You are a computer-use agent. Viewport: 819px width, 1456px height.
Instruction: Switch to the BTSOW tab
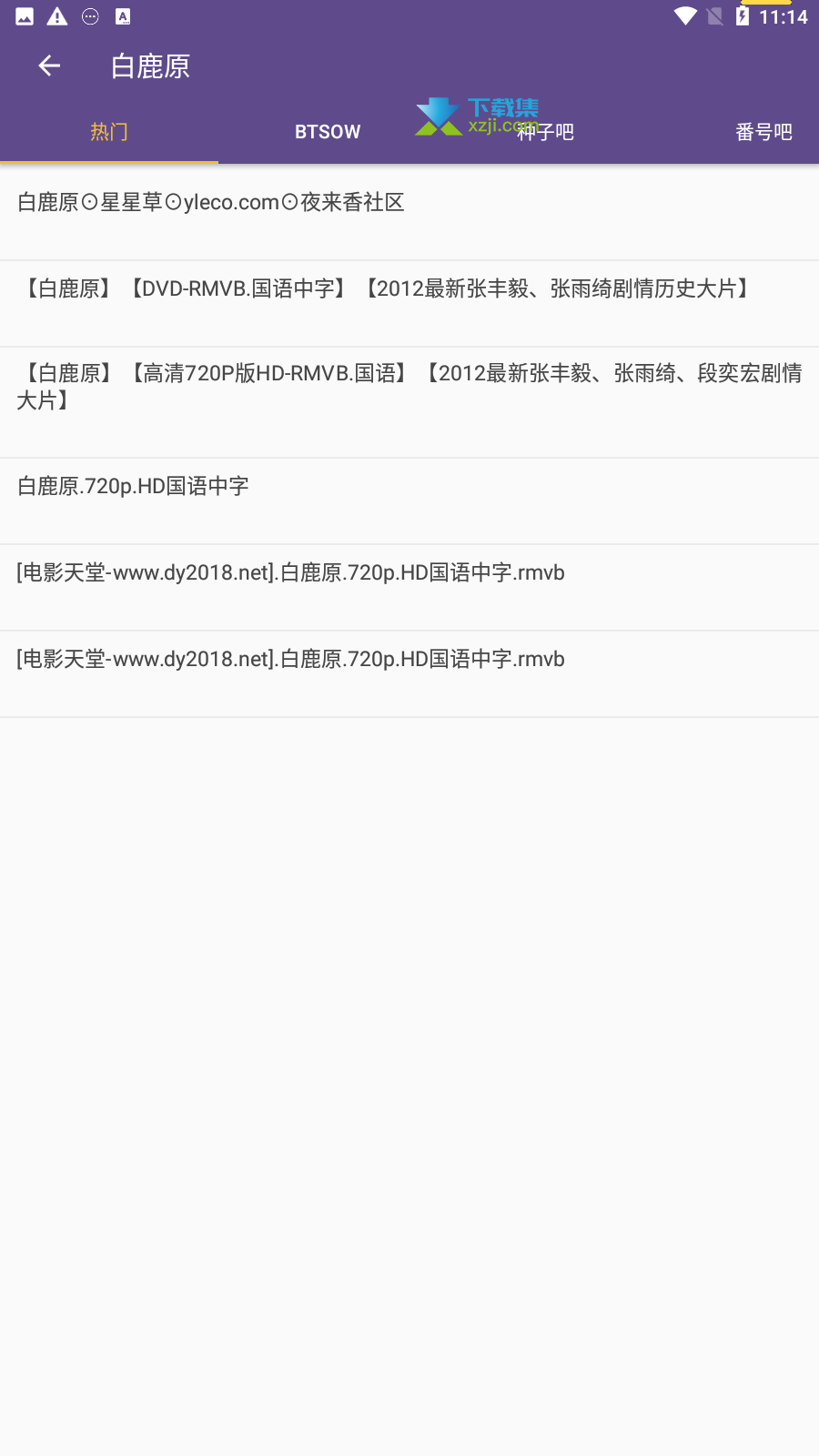pos(328,132)
